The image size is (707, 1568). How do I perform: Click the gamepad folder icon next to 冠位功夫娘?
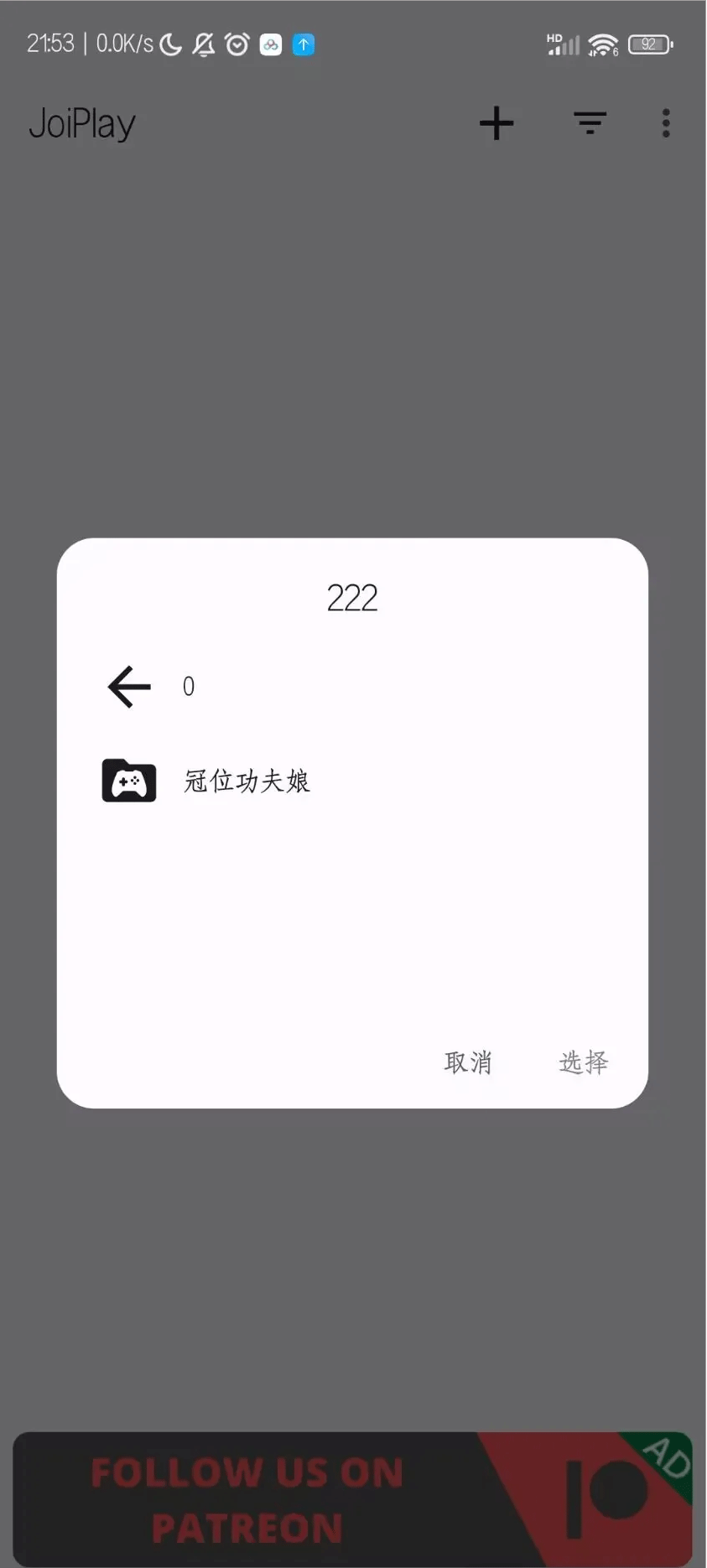128,780
